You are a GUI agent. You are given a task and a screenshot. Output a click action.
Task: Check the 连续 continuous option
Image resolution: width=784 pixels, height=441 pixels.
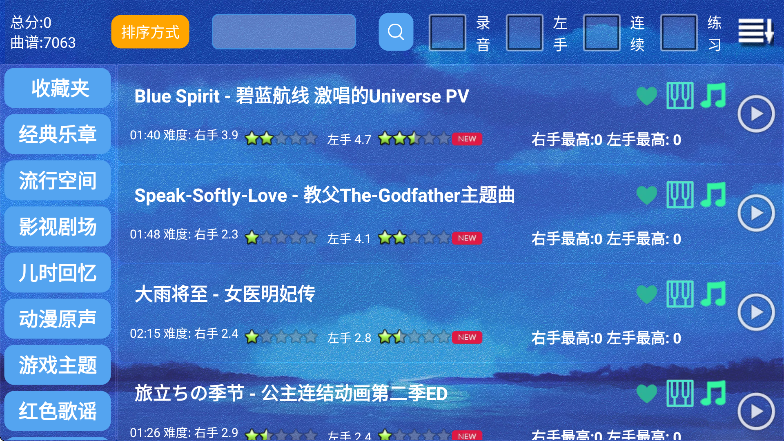(x=601, y=32)
